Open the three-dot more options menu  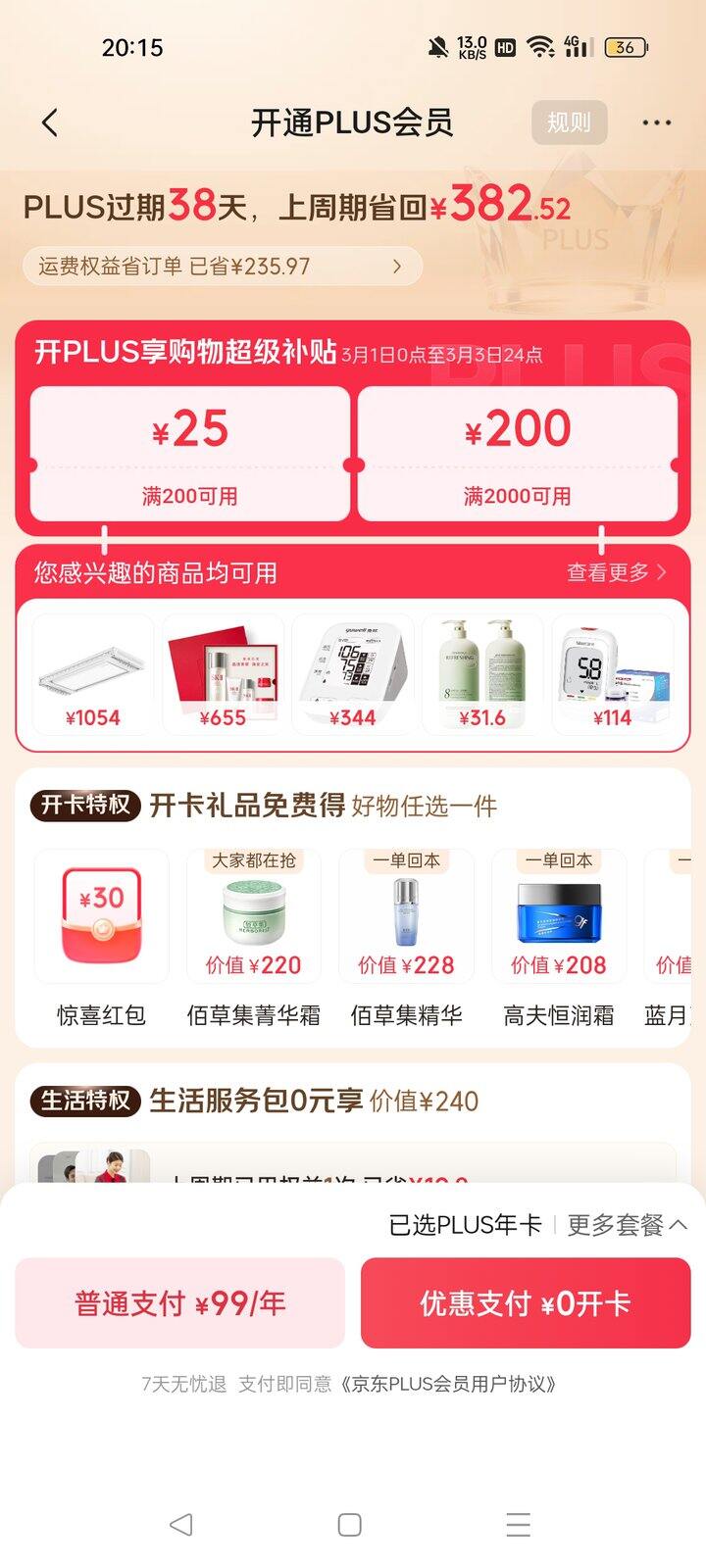coord(655,122)
